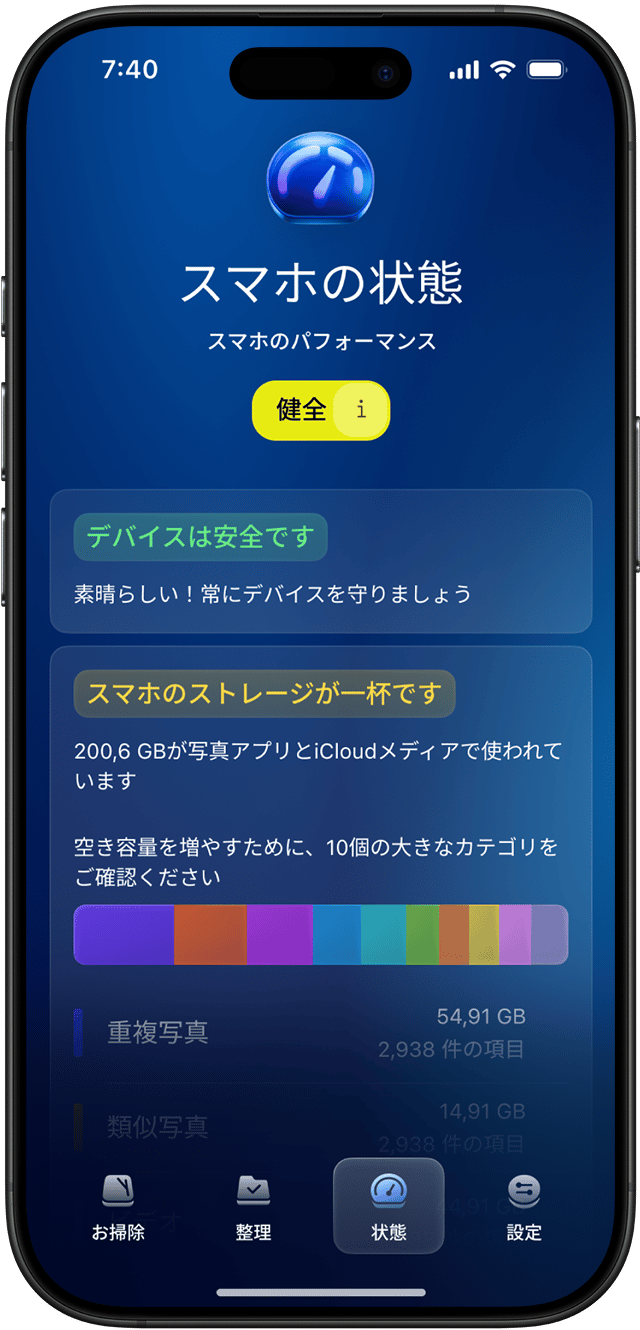The width and height of the screenshot is (640, 1330).
Task: Open the 重複写真 category row
Action: coord(320,1033)
